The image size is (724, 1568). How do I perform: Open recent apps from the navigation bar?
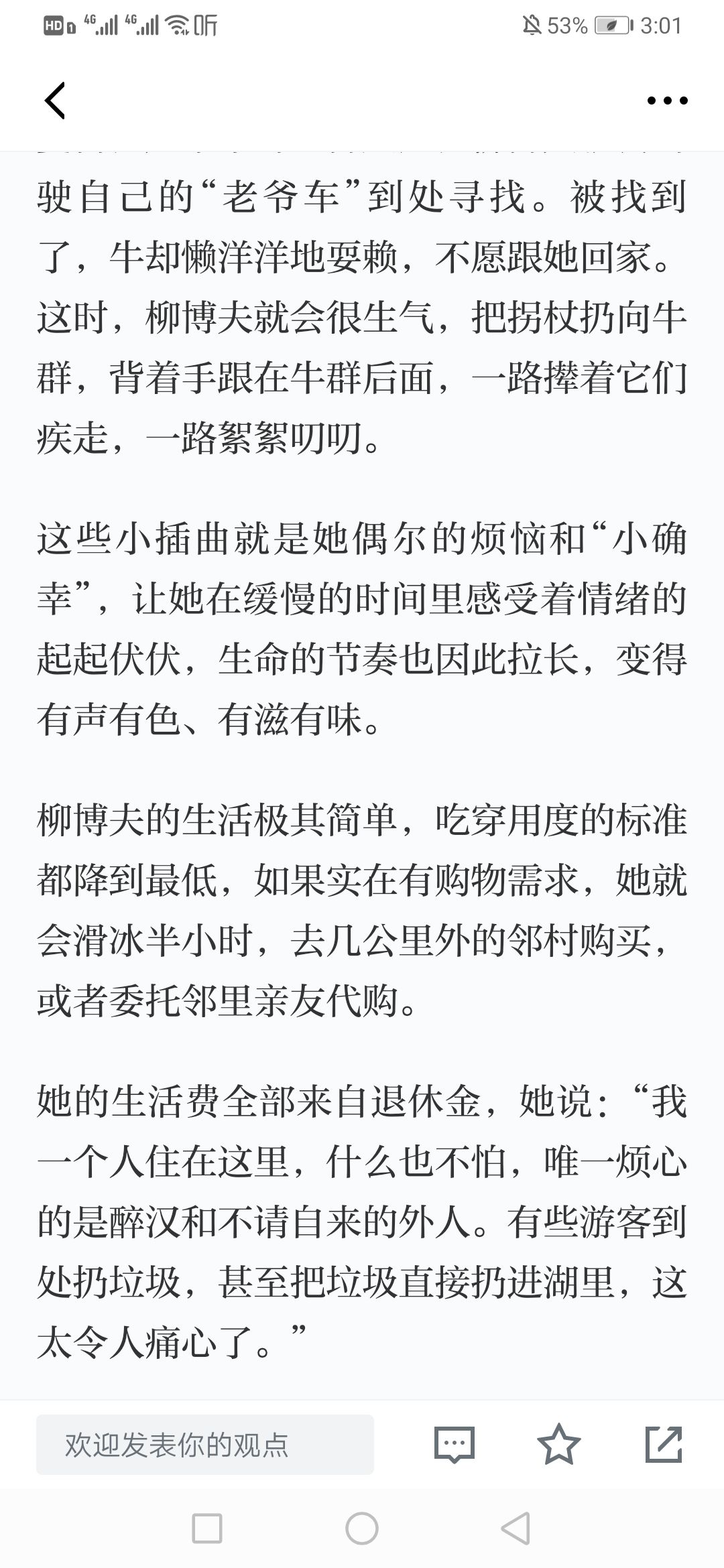207,1528
